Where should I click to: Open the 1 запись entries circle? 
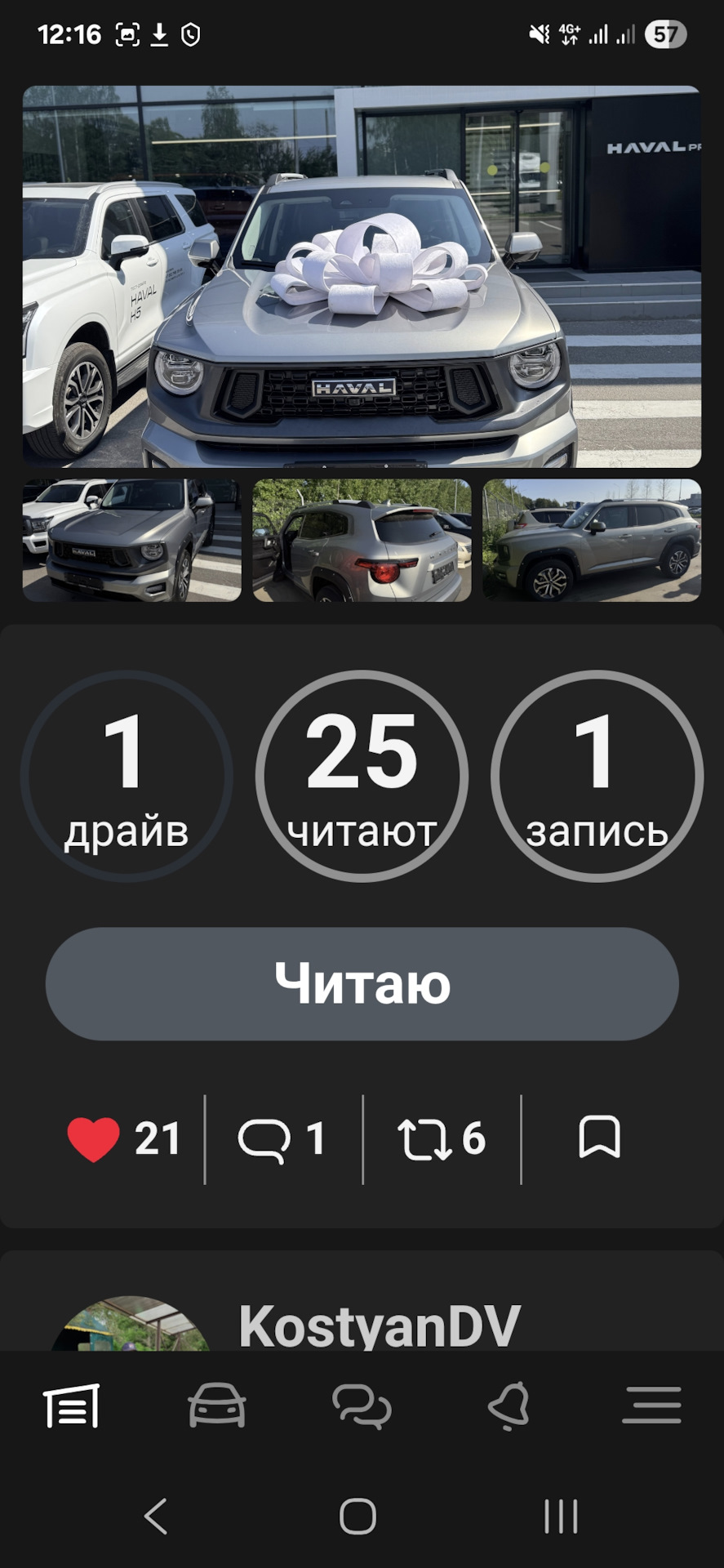[x=597, y=776]
